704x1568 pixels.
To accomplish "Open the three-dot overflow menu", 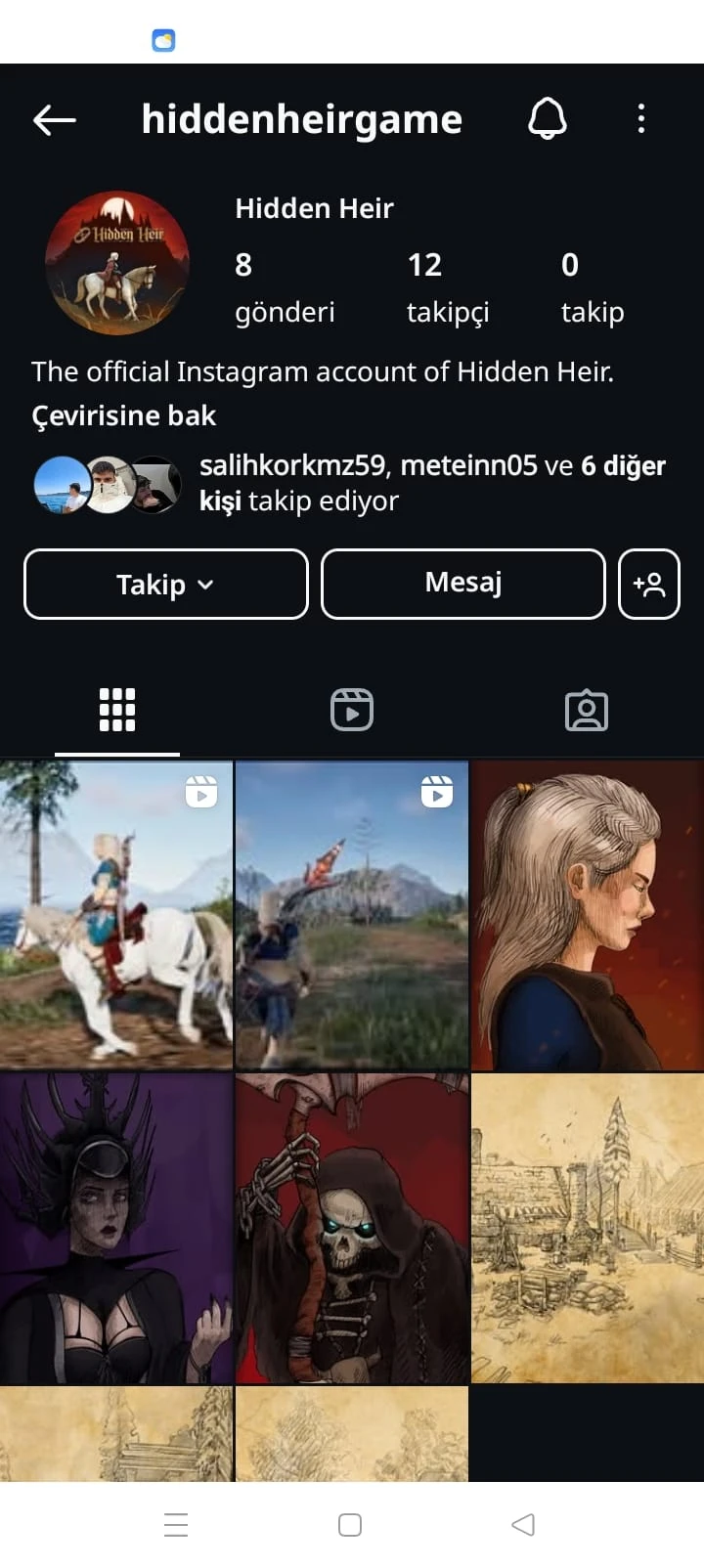I will (x=641, y=119).
